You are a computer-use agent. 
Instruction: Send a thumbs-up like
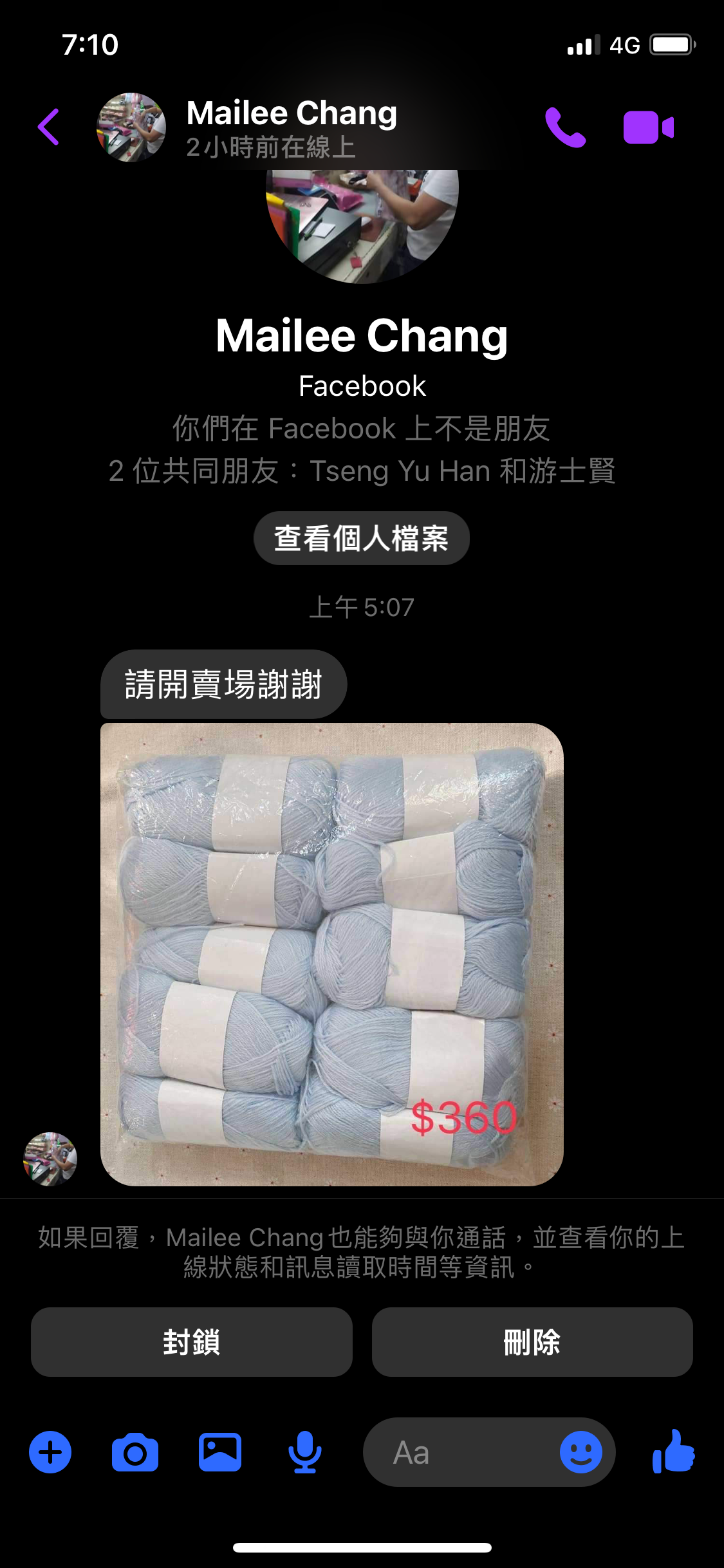pos(673,1452)
